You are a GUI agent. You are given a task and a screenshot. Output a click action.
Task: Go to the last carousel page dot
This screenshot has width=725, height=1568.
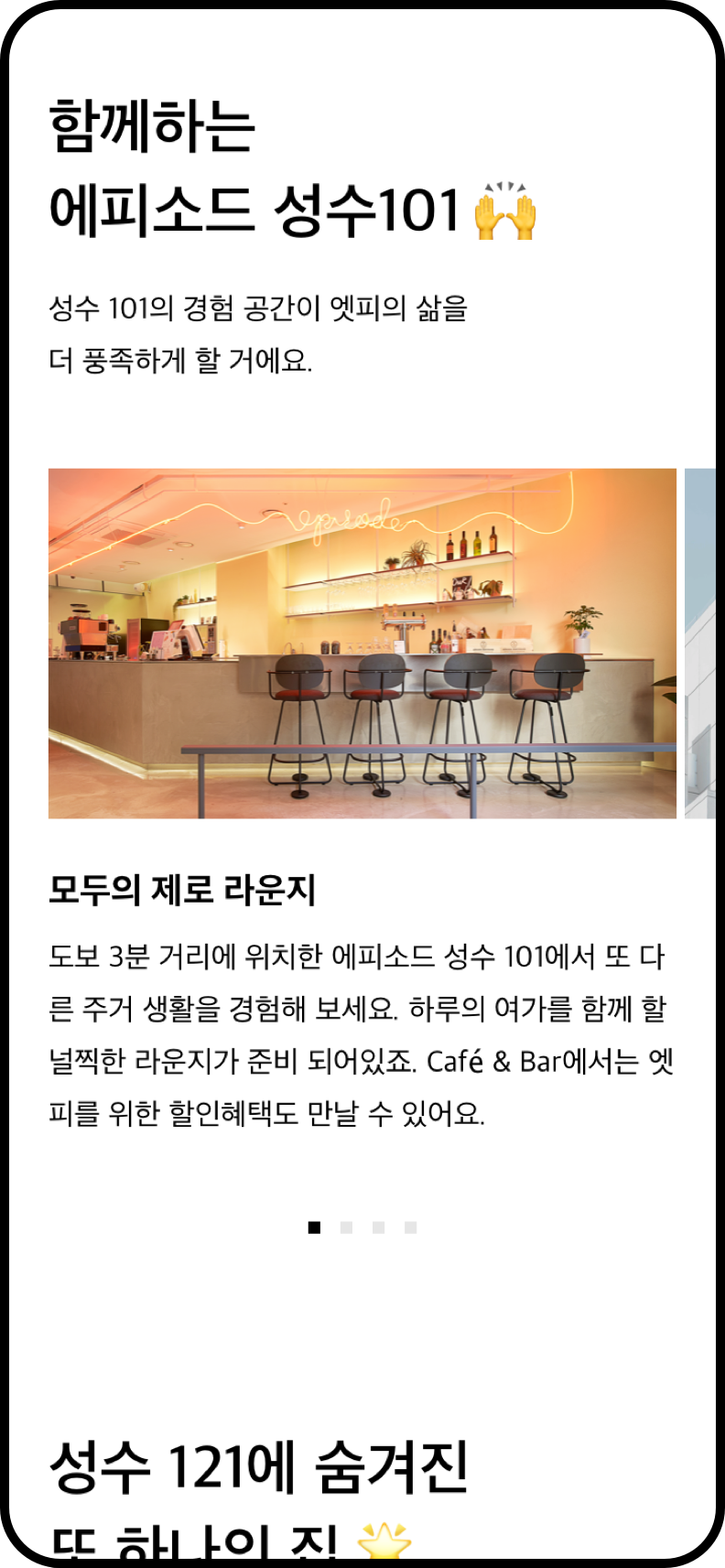(410, 1227)
